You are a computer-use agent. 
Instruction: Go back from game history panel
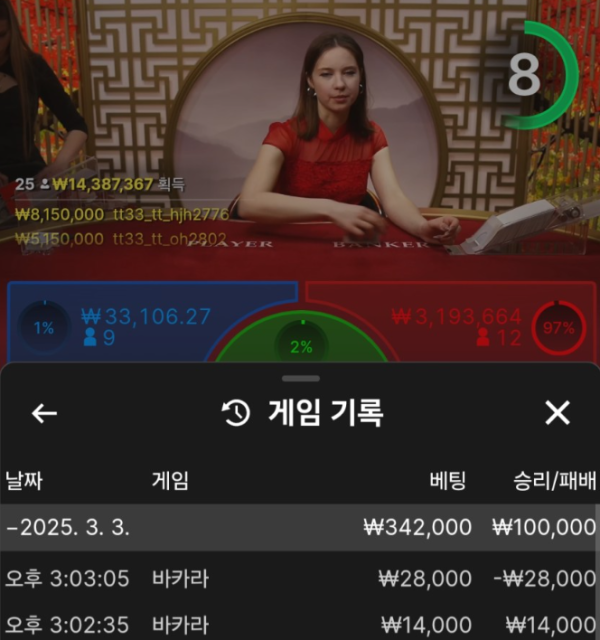44,413
